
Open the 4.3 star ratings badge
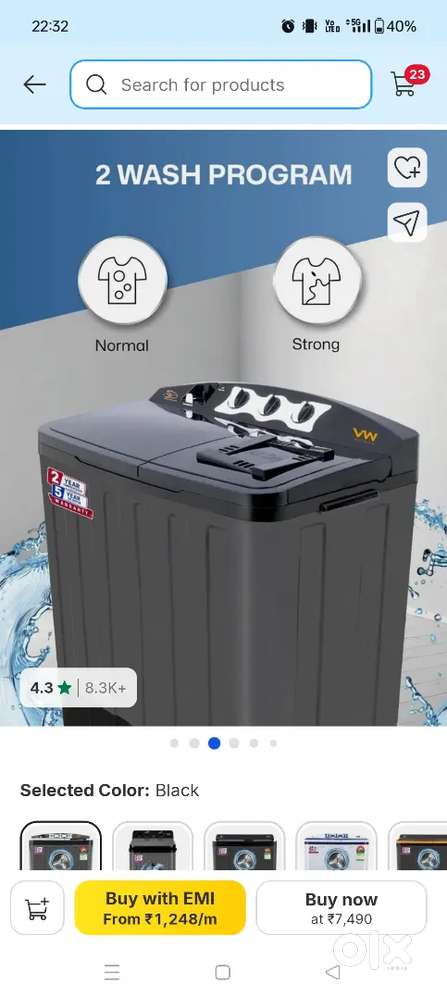(x=78, y=688)
